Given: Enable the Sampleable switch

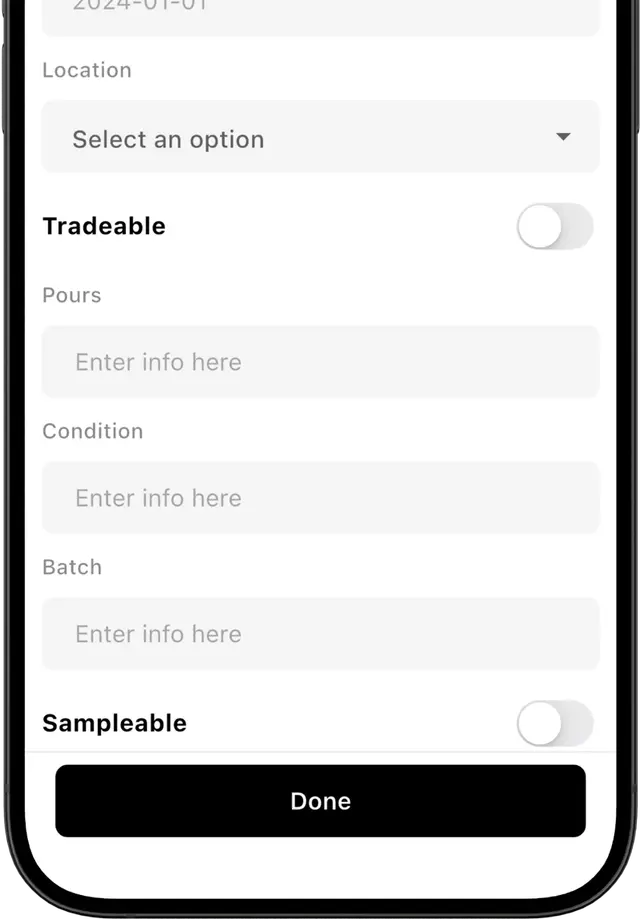Looking at the screenshot, I should [x=554, y=723].
